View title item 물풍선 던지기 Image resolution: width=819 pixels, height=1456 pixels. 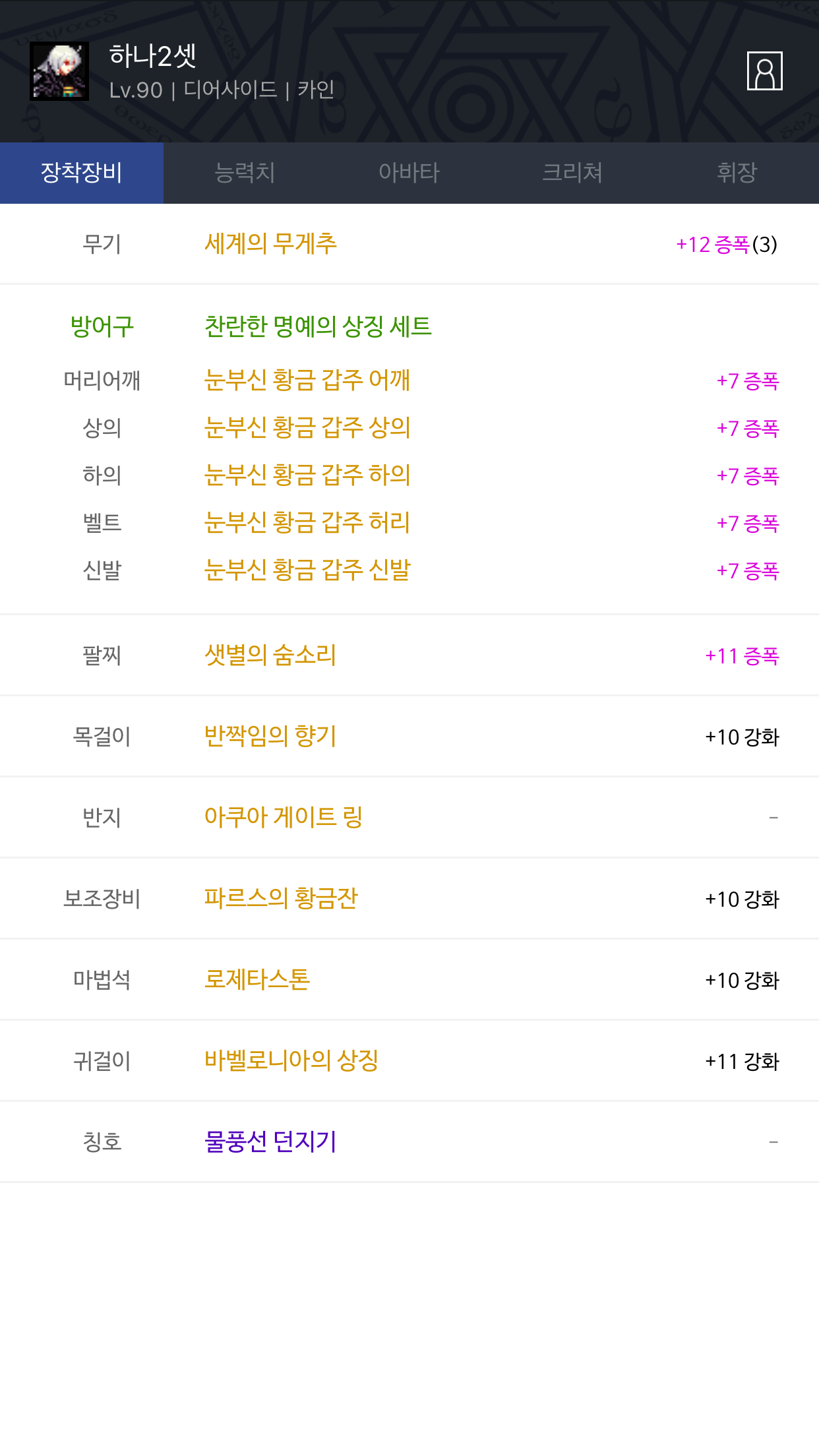pyautogui.click(x=270, y=1141)
